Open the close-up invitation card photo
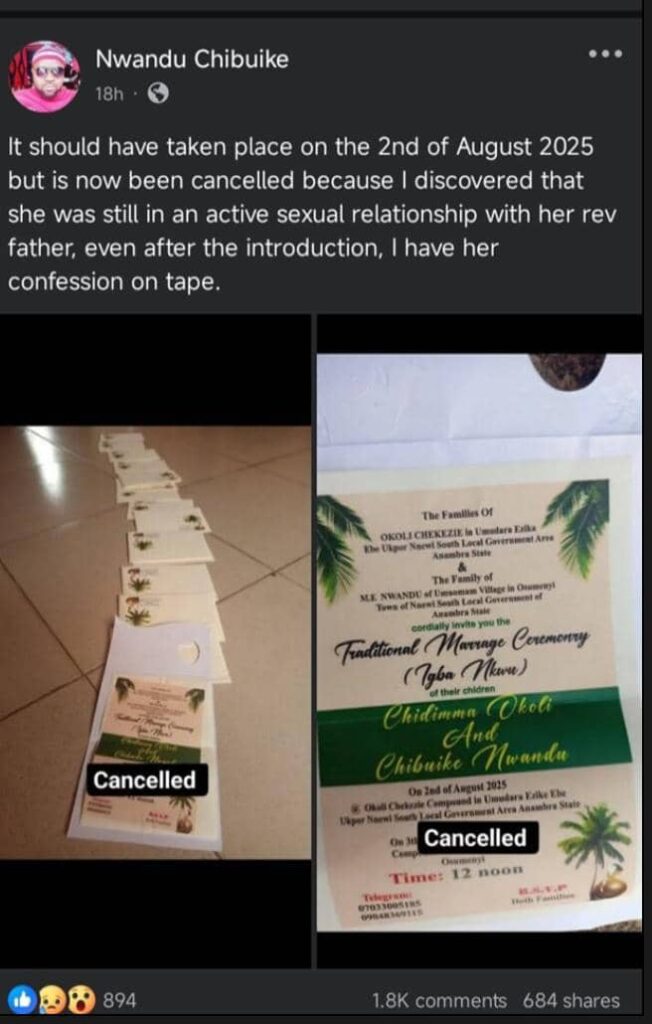652x1024 pixels. click(479, 640)
